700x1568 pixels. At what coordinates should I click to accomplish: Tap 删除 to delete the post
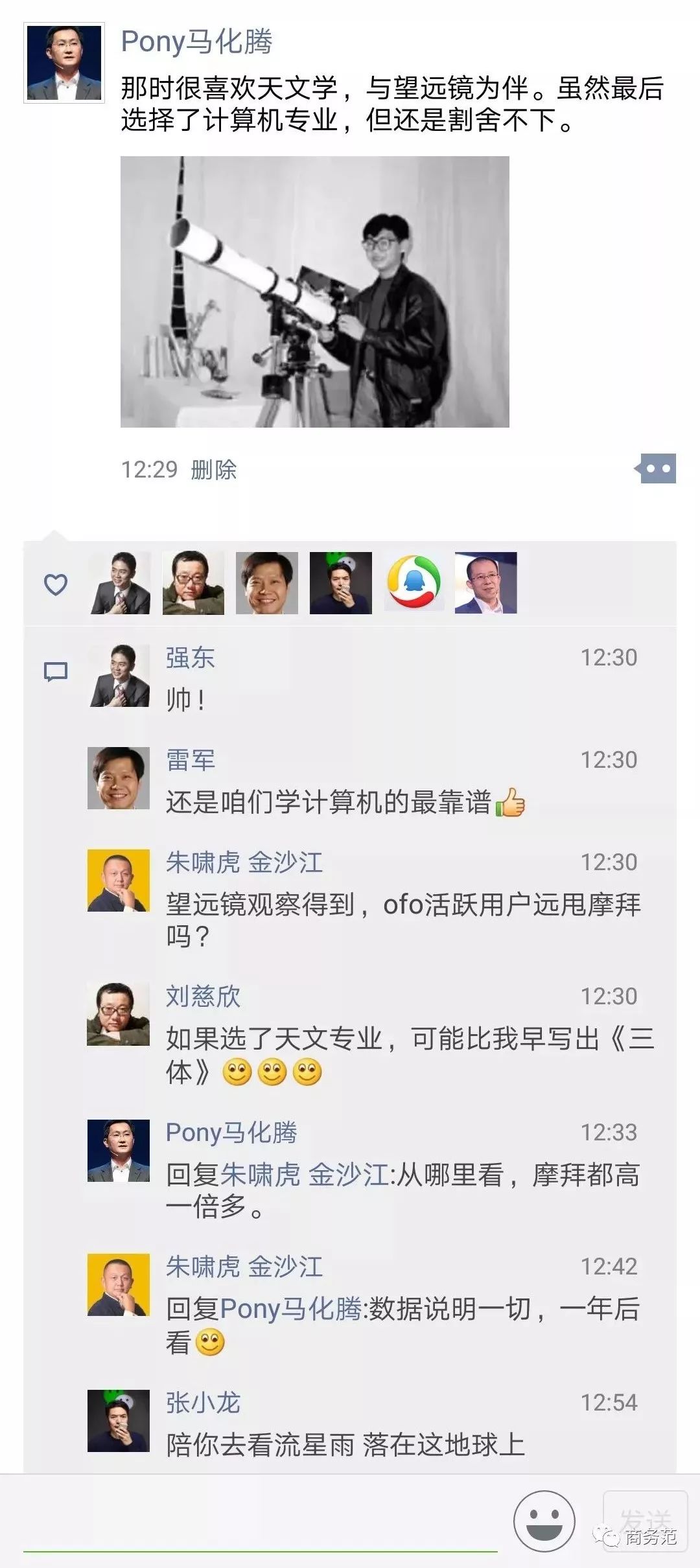(x=214, y=470)
